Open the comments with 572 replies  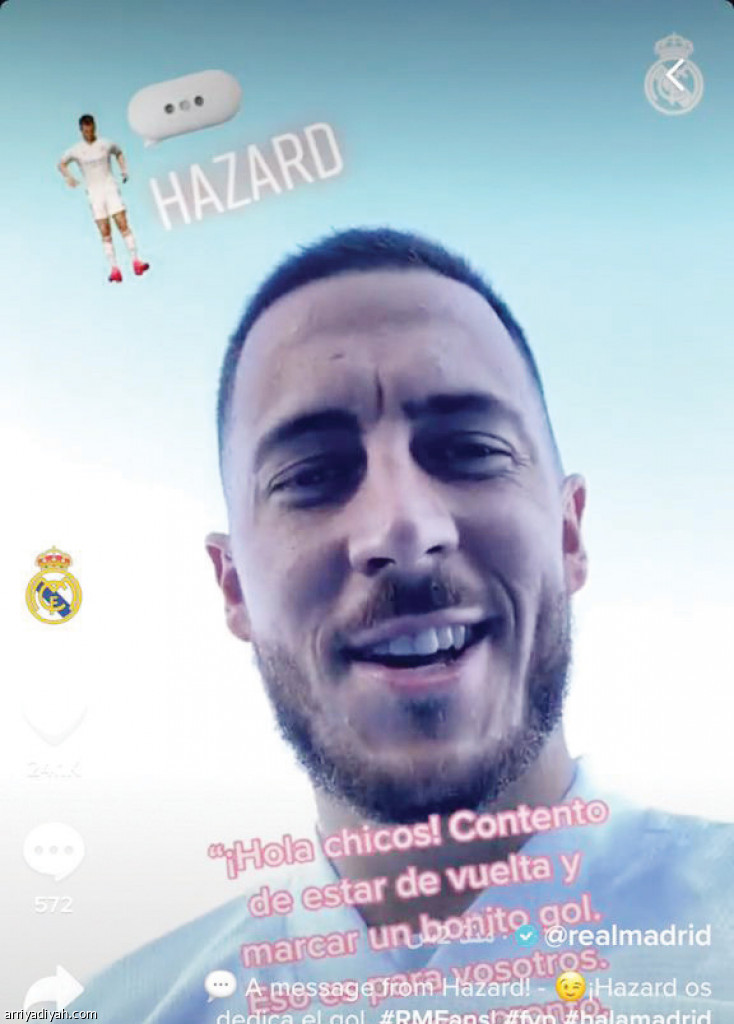point(54,851)
